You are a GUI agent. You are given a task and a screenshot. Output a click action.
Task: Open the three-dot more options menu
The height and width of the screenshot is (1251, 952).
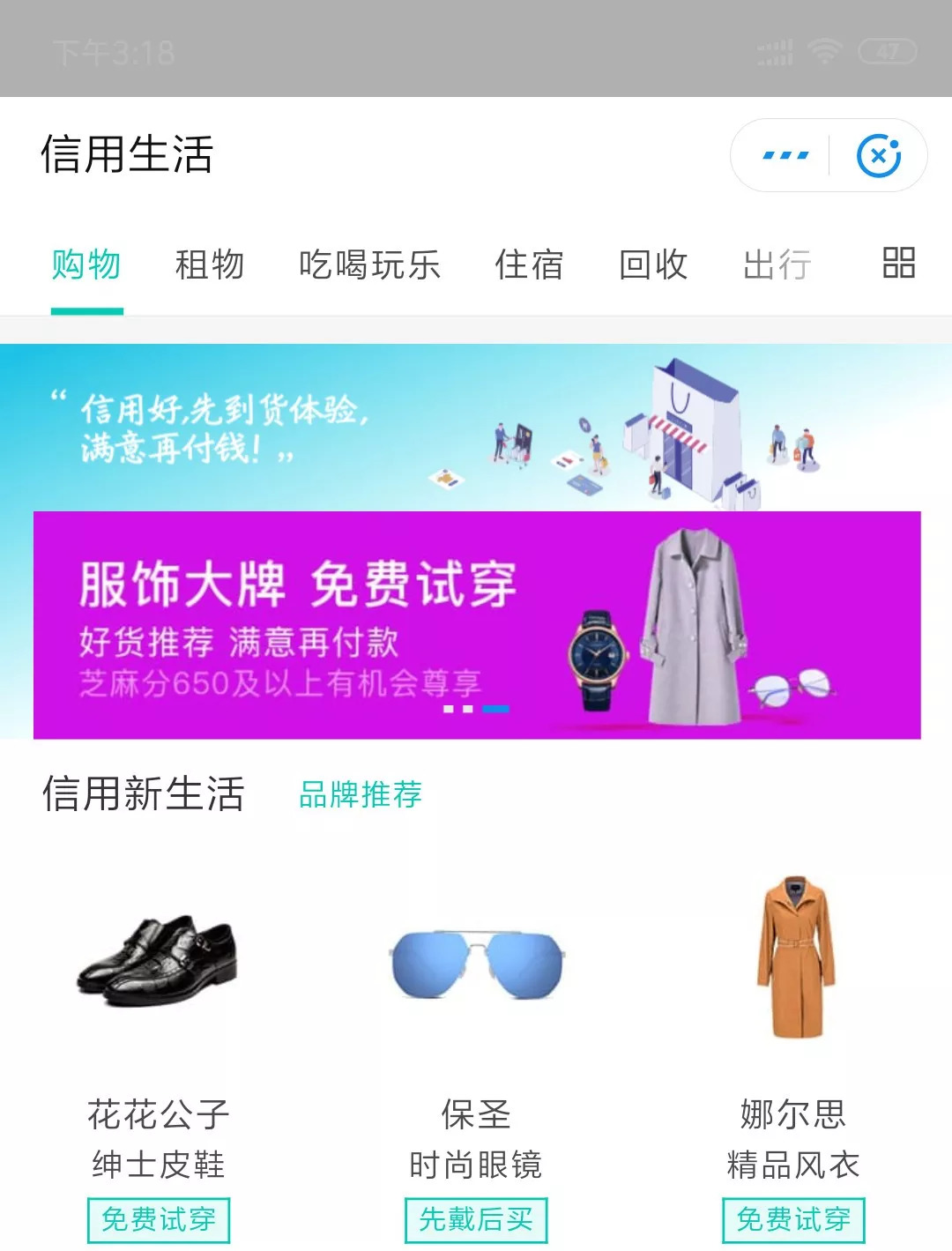[785, 156]
